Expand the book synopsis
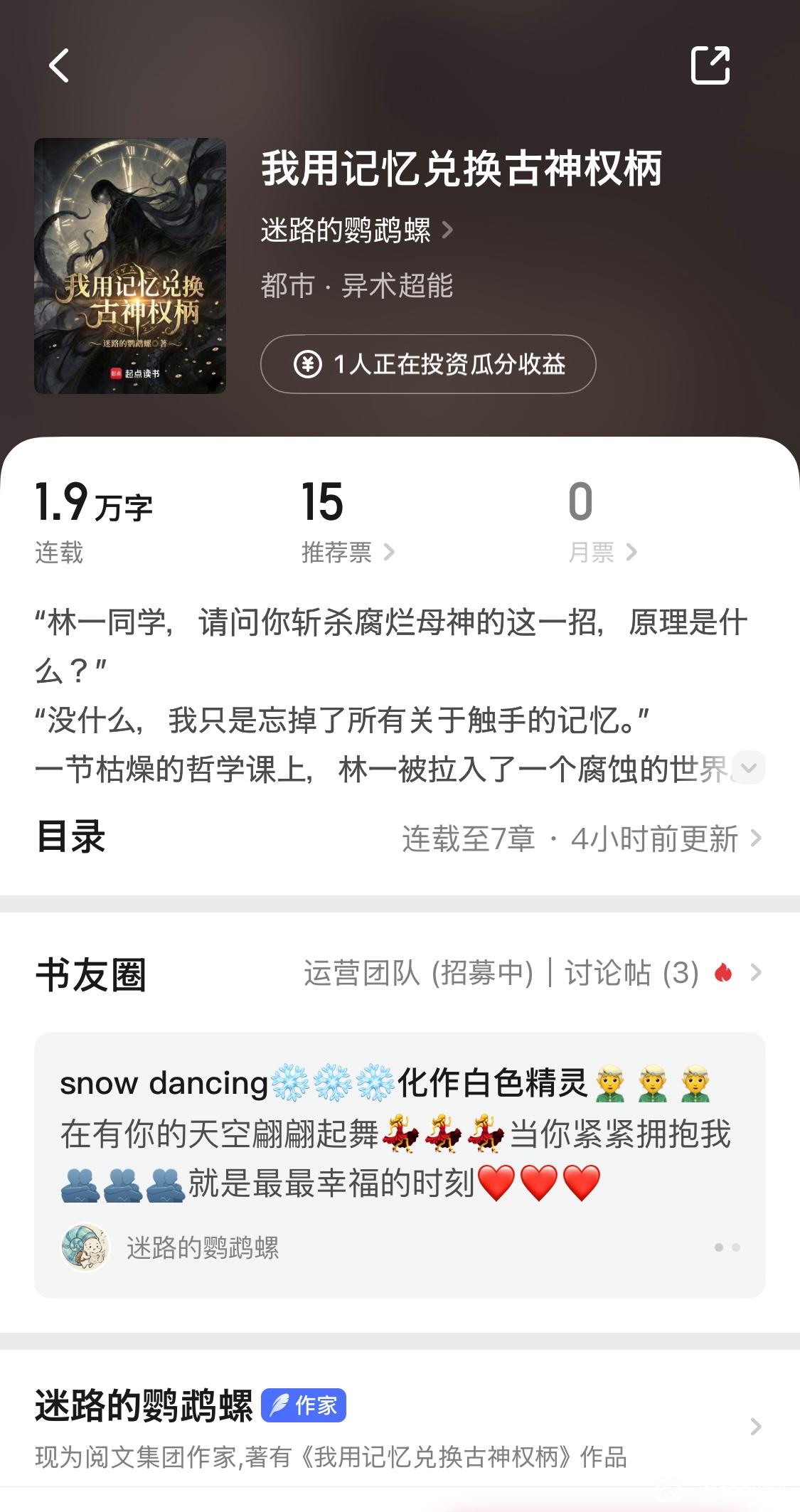Image resolution: width=800 pixels, height=1512 pixels. coord(747,767)
